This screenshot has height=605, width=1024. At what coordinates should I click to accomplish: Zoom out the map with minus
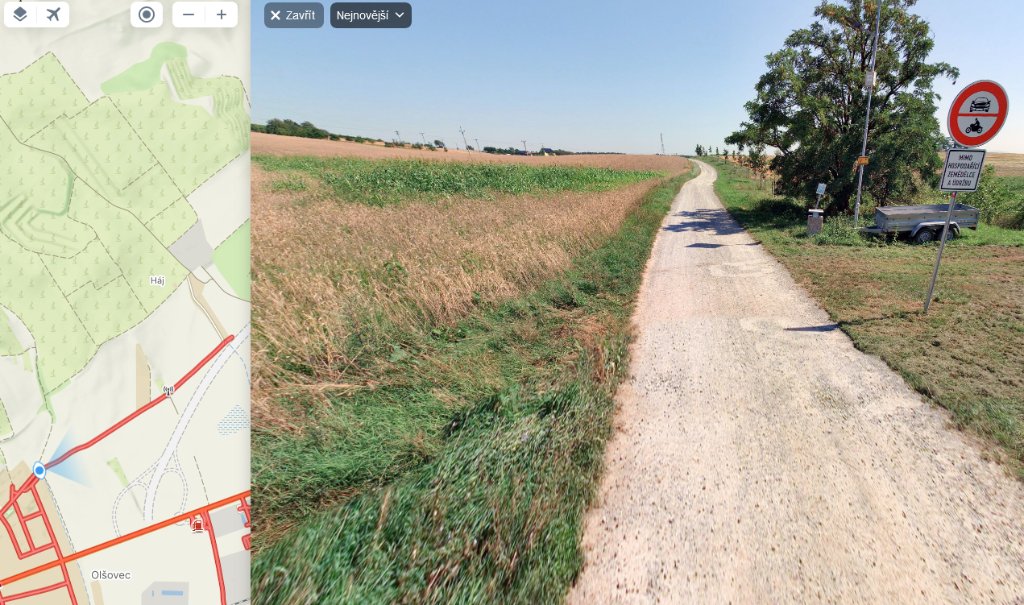189,14
